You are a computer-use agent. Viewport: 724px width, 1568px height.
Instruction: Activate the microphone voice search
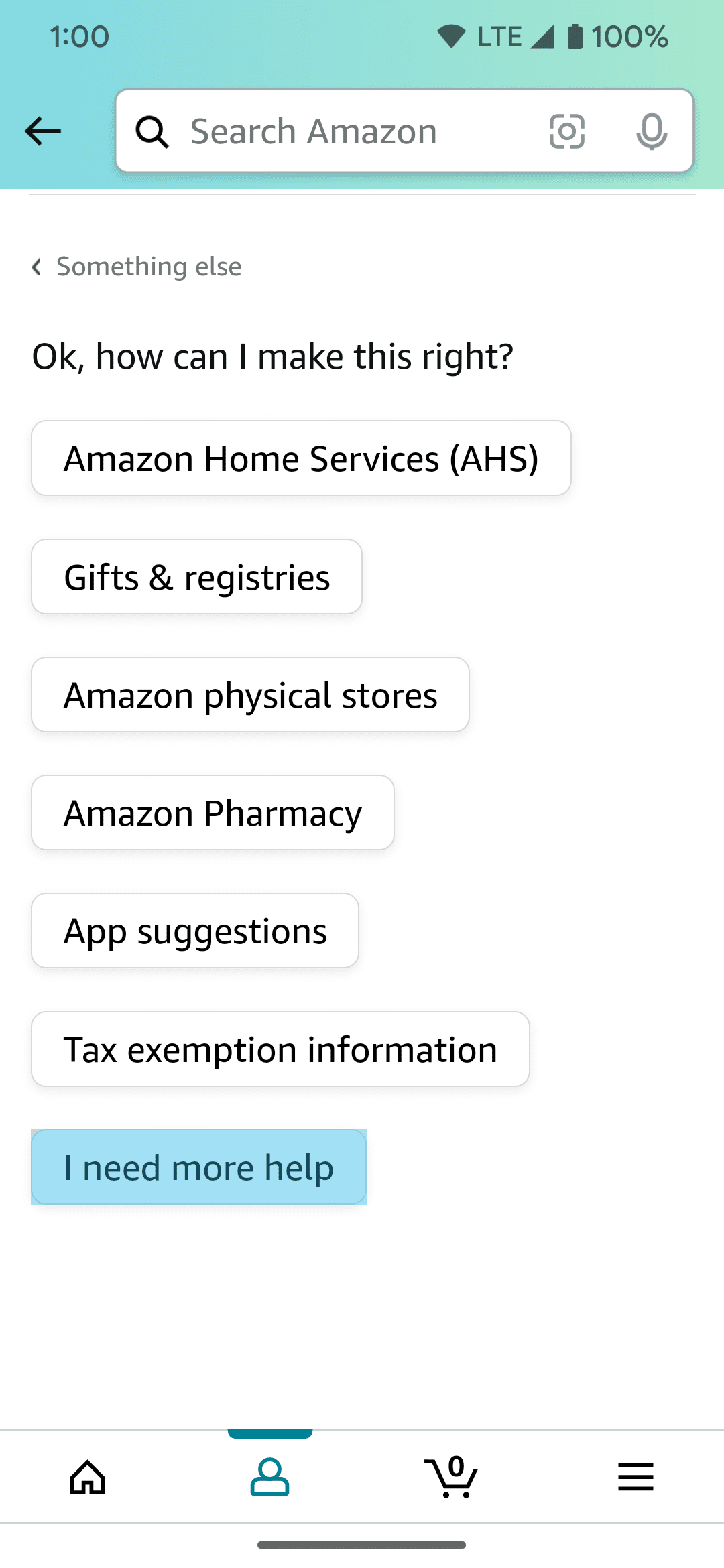(x=652, y=131)
